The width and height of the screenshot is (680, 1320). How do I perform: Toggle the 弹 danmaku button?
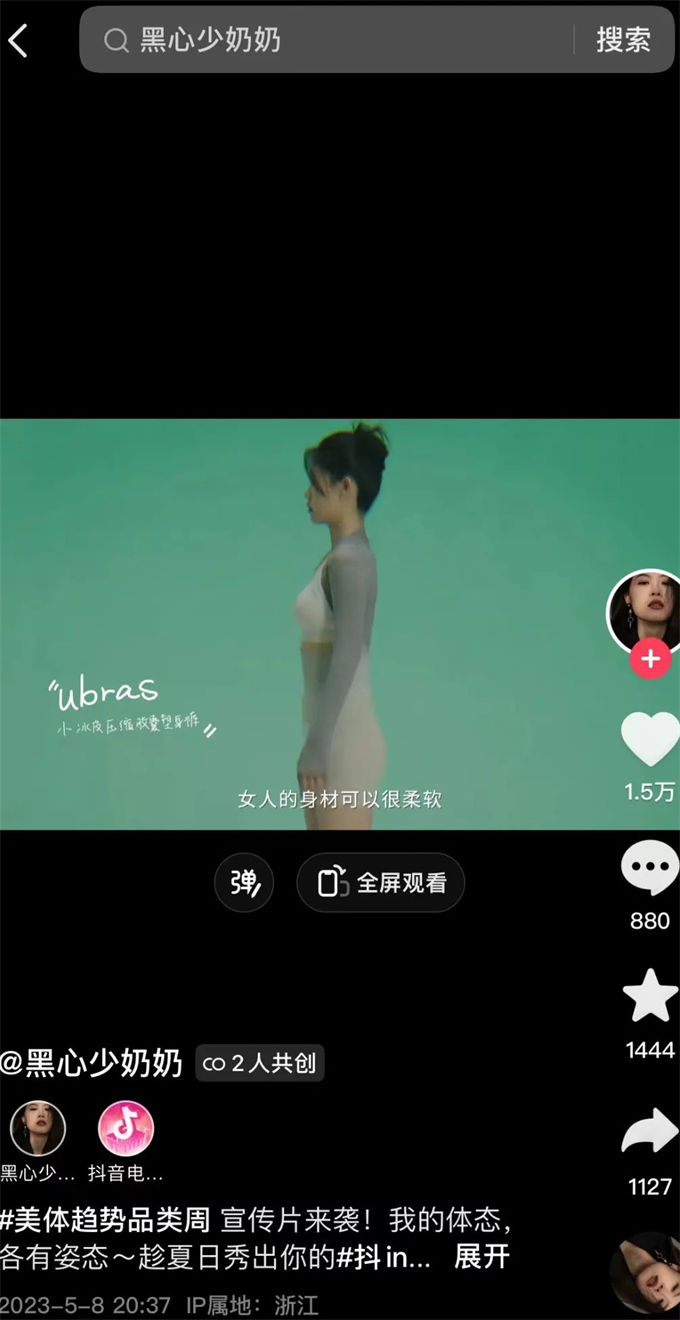pos(244,882)
